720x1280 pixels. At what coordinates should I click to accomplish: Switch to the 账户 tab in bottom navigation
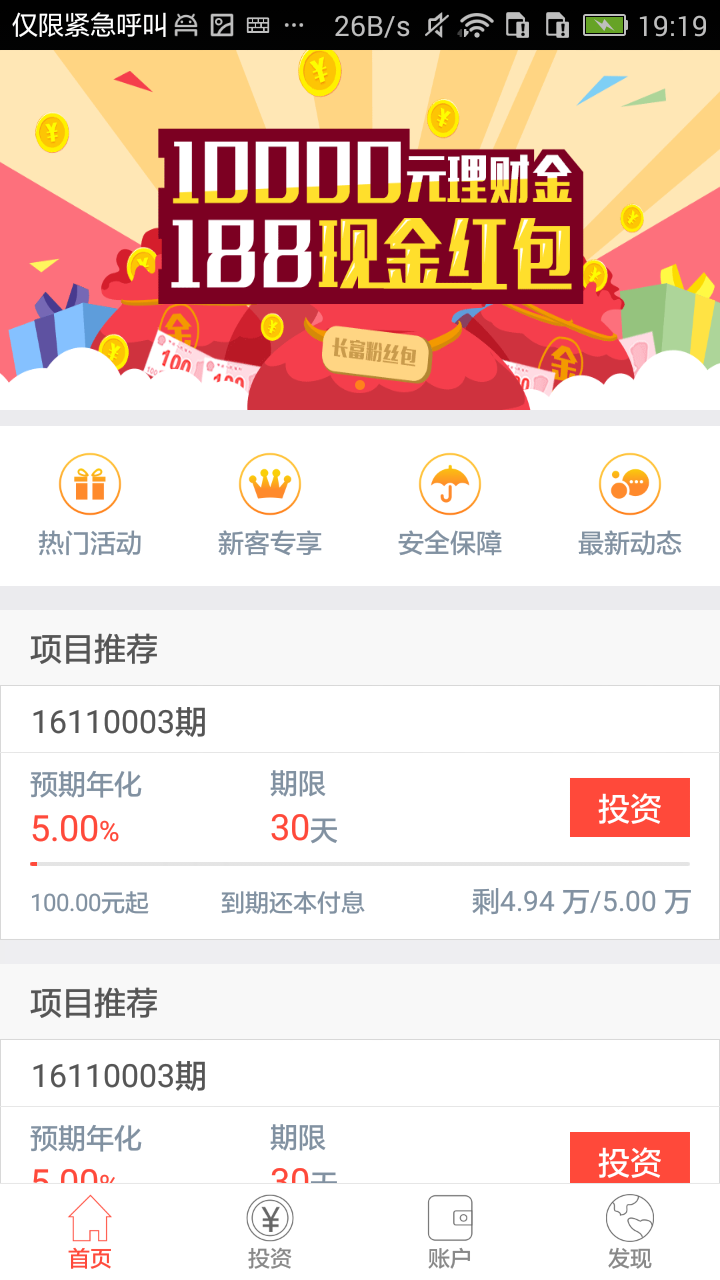(450, 1230)
